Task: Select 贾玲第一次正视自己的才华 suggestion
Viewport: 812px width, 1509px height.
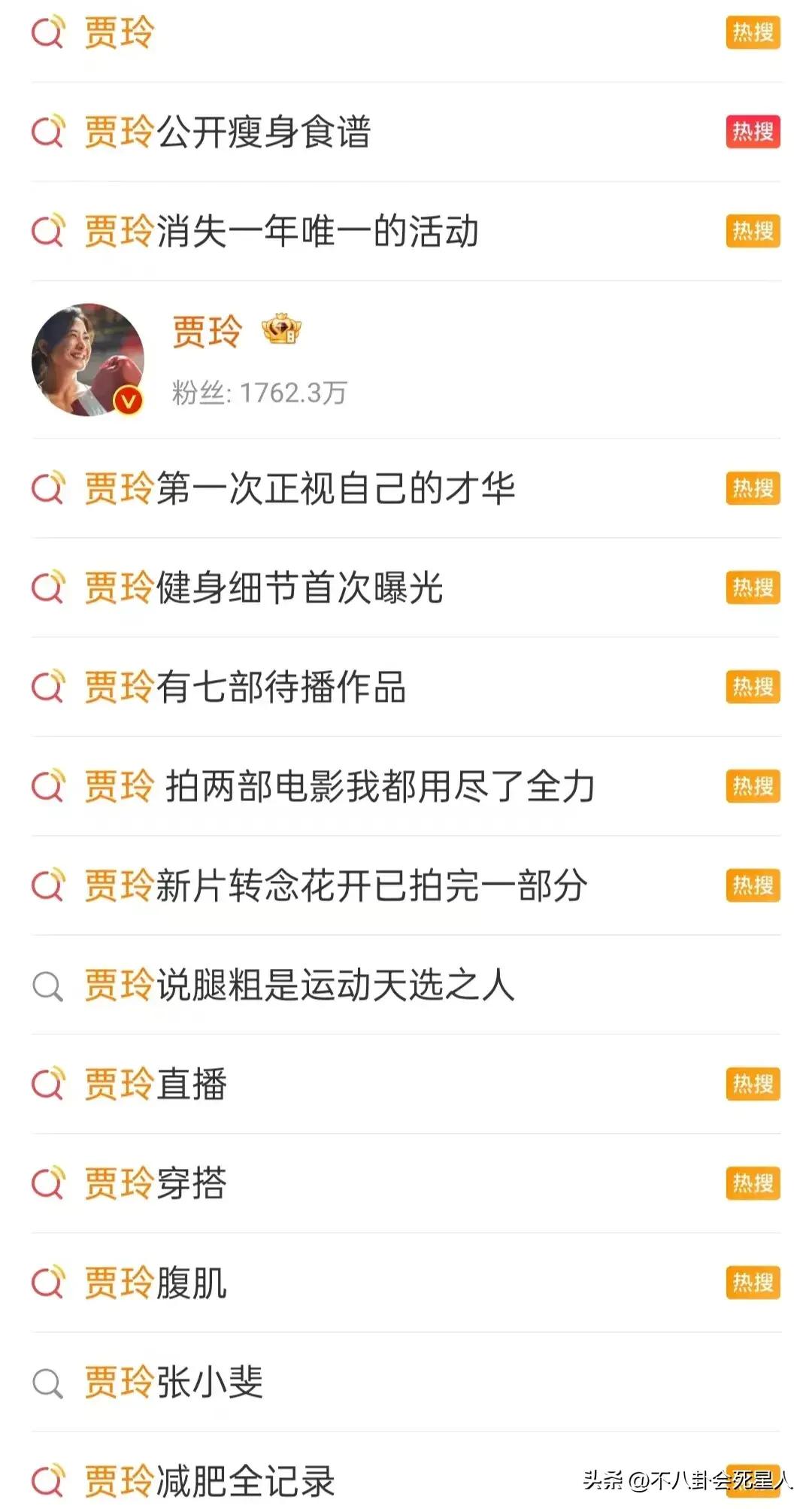Action: [298, 489]
